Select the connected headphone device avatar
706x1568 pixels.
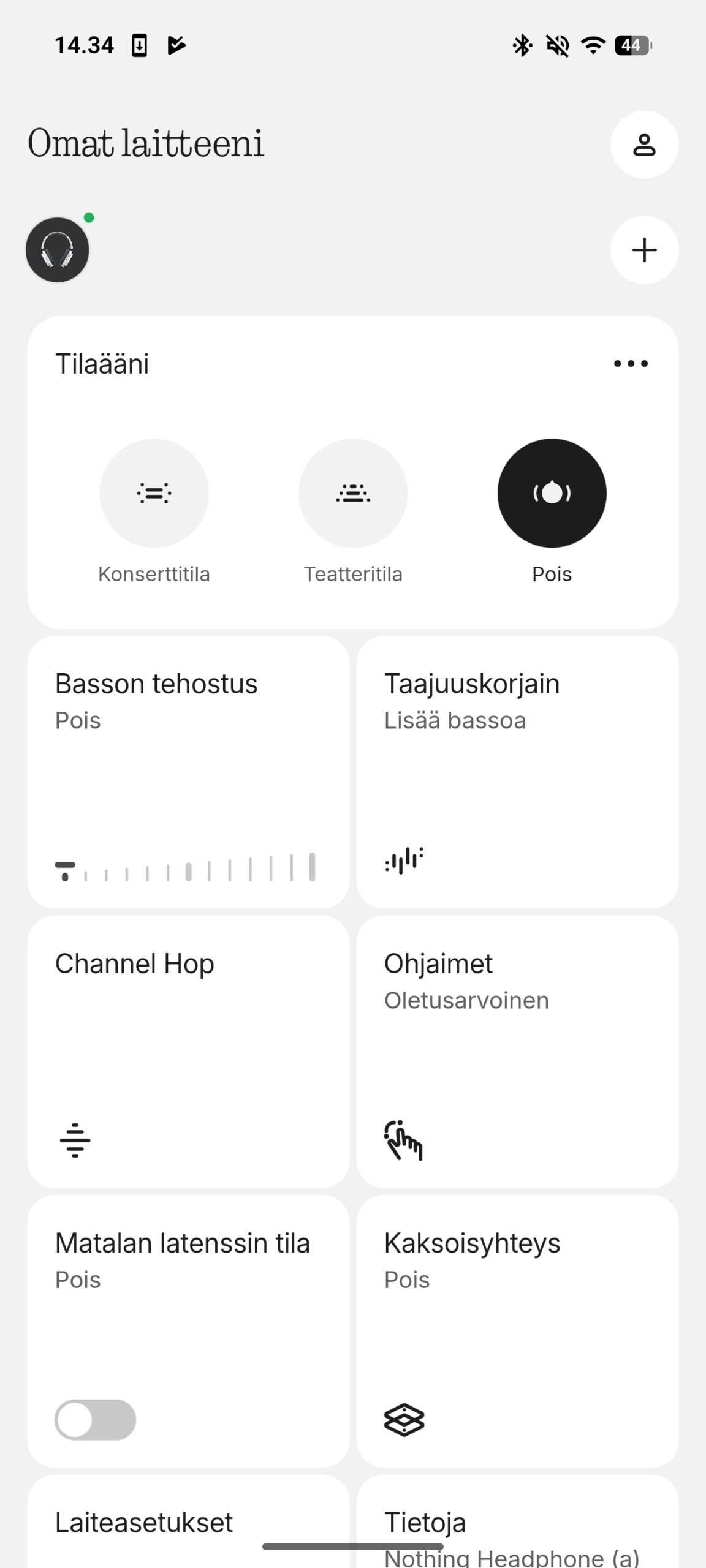pos(58,250)
